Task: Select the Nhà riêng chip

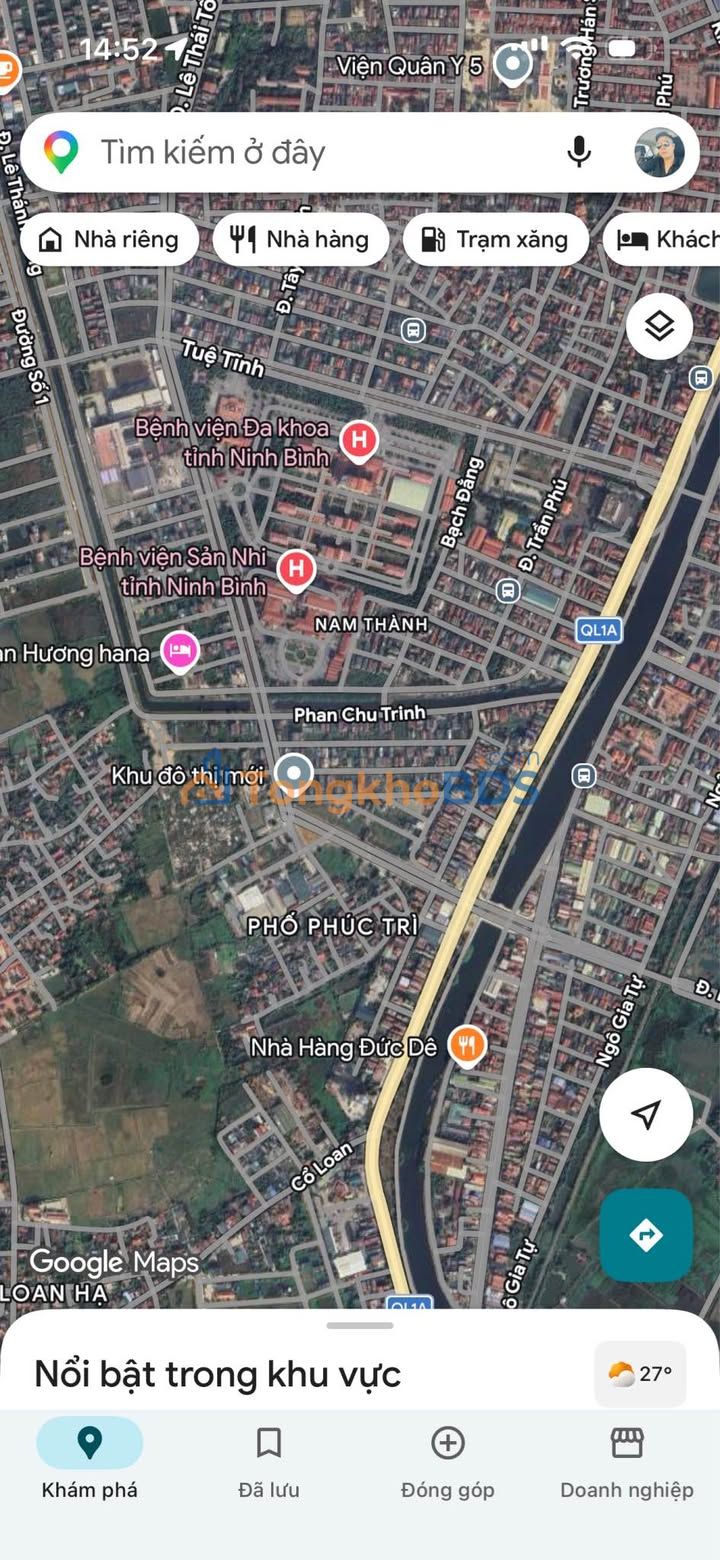Action: tap(108, 239)
